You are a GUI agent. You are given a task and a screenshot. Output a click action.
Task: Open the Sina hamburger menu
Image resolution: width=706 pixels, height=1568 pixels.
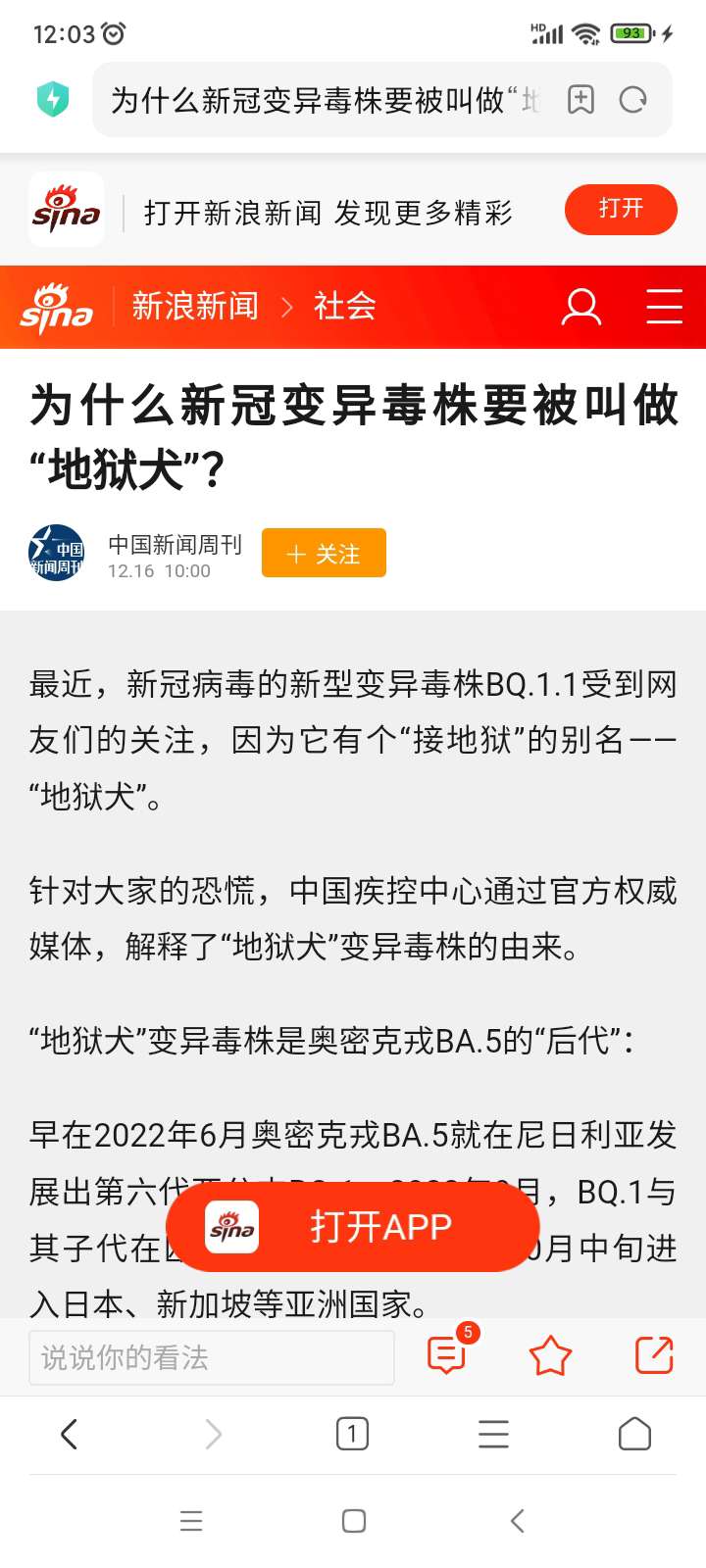click(664, 307)
